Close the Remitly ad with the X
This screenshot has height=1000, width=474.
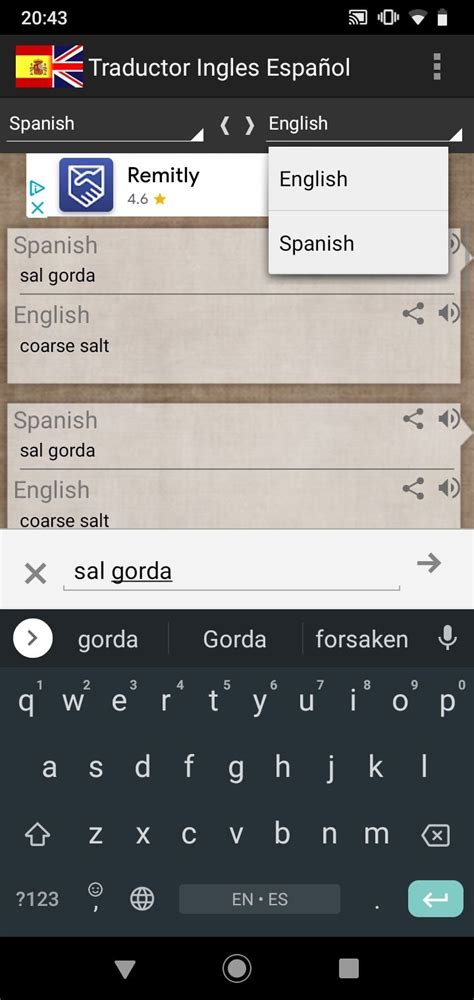(x=38, y=207)
